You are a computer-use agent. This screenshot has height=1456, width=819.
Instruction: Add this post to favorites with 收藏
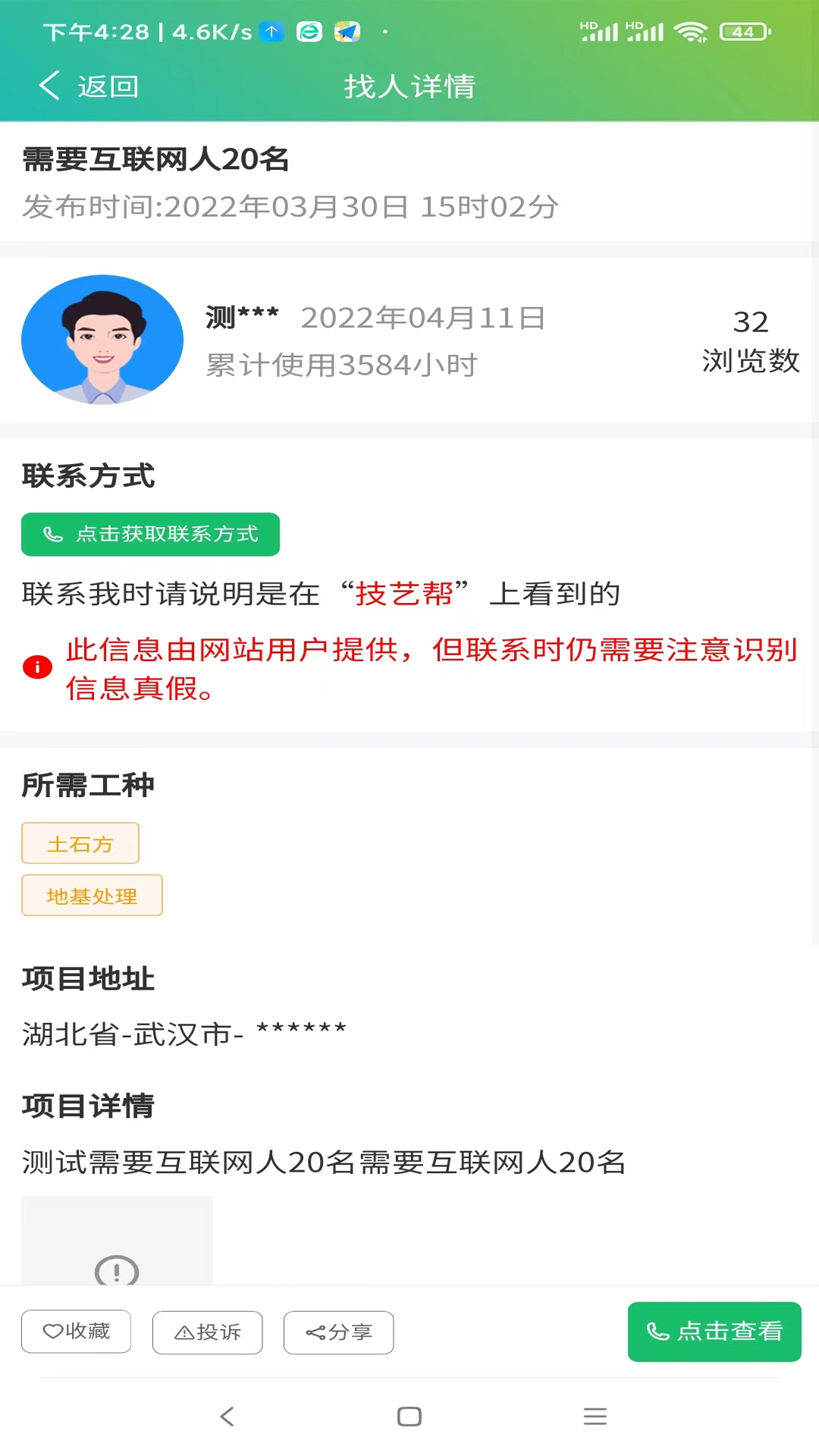[x=76, y=1332]
